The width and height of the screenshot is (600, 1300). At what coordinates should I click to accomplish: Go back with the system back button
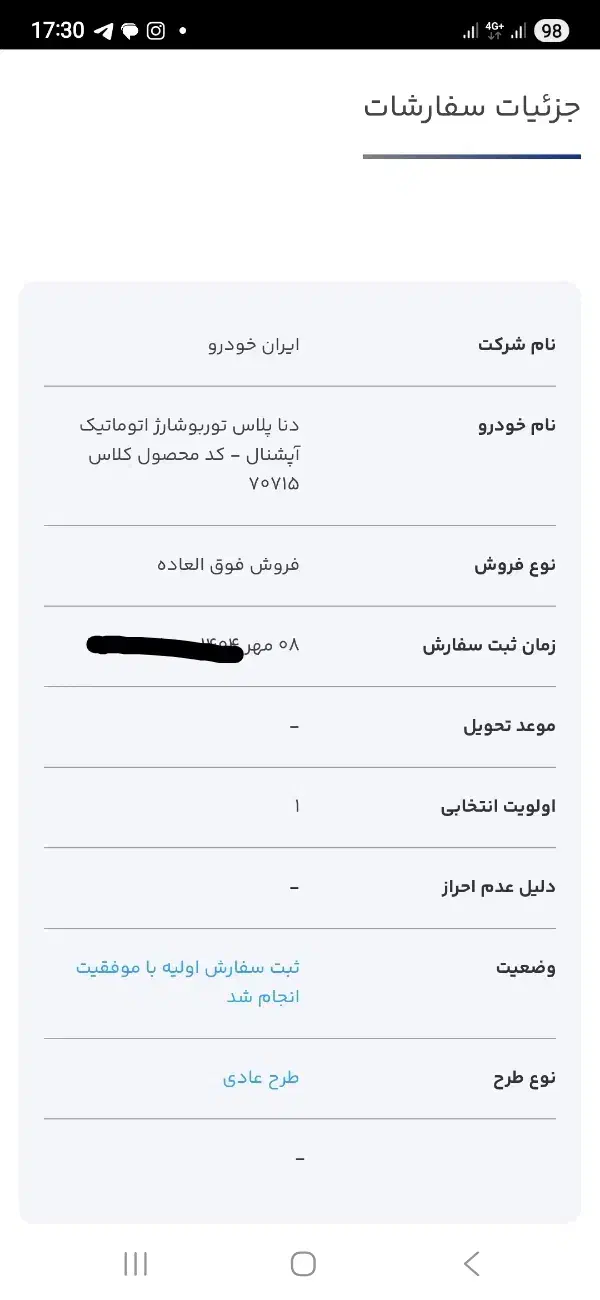(x=472, y=1264)
